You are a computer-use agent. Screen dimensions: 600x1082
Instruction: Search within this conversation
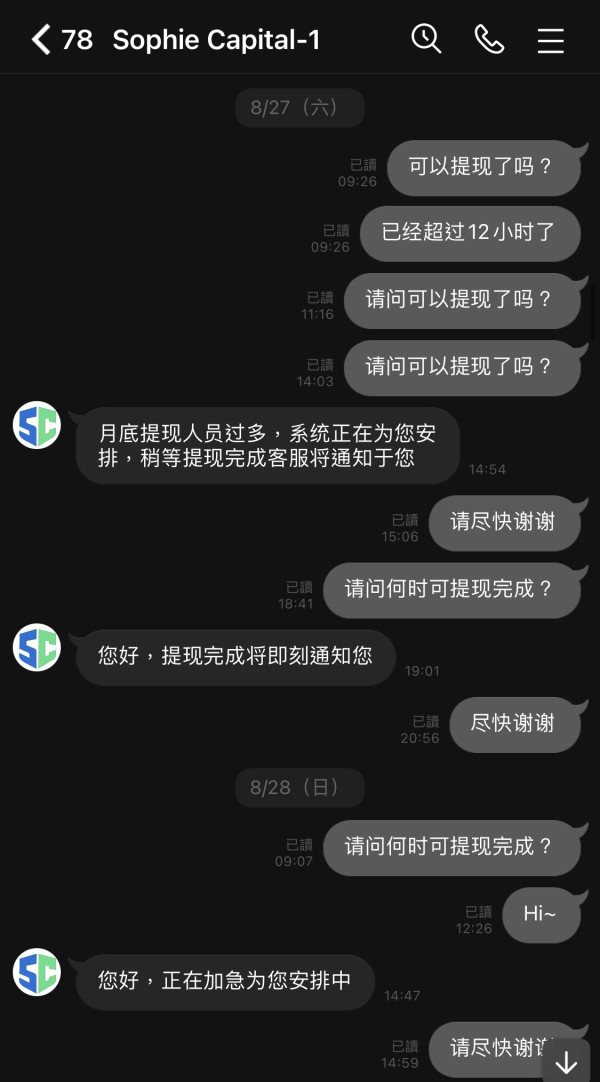tap(426, 39)
